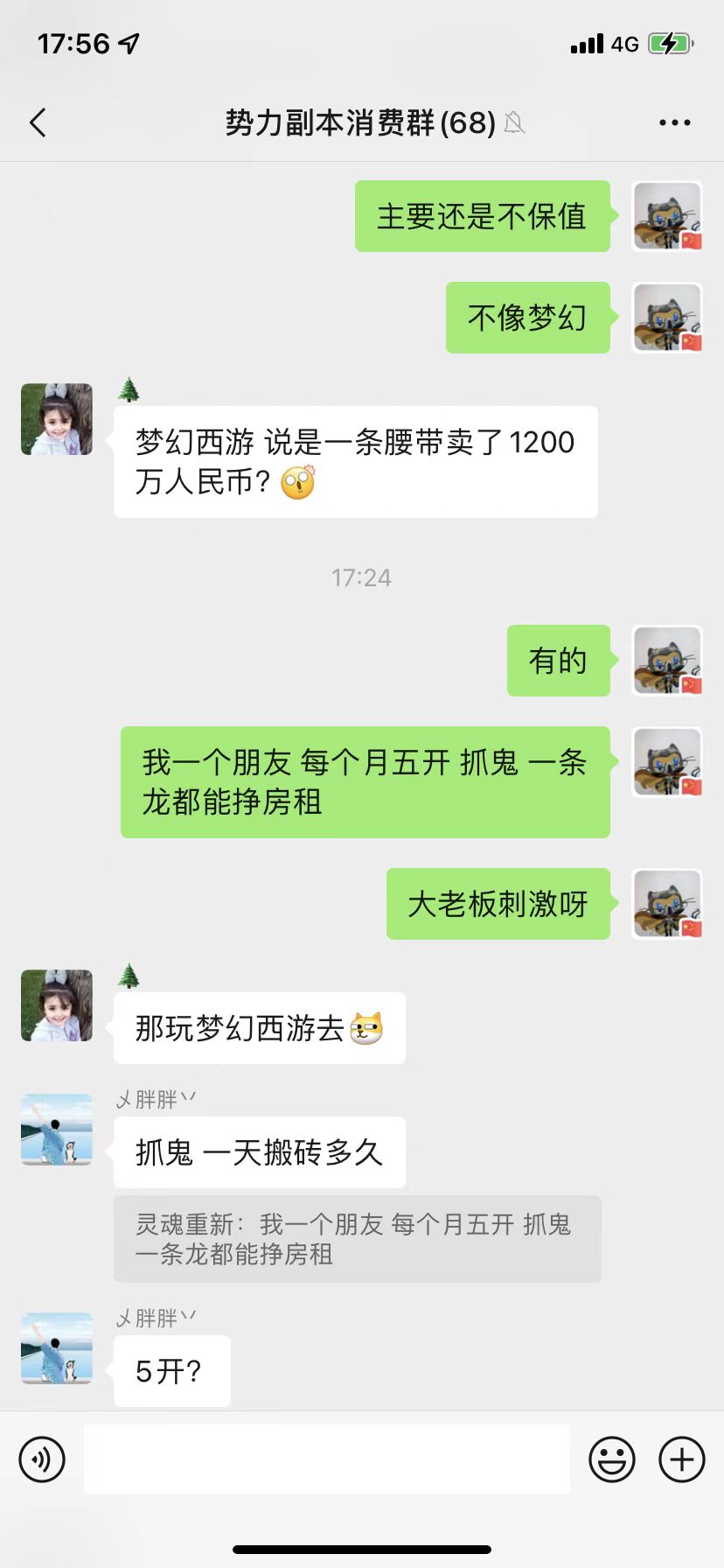Open the plus attachments menu
The image size is (724, 1568).
click(x=682, y=1459)
